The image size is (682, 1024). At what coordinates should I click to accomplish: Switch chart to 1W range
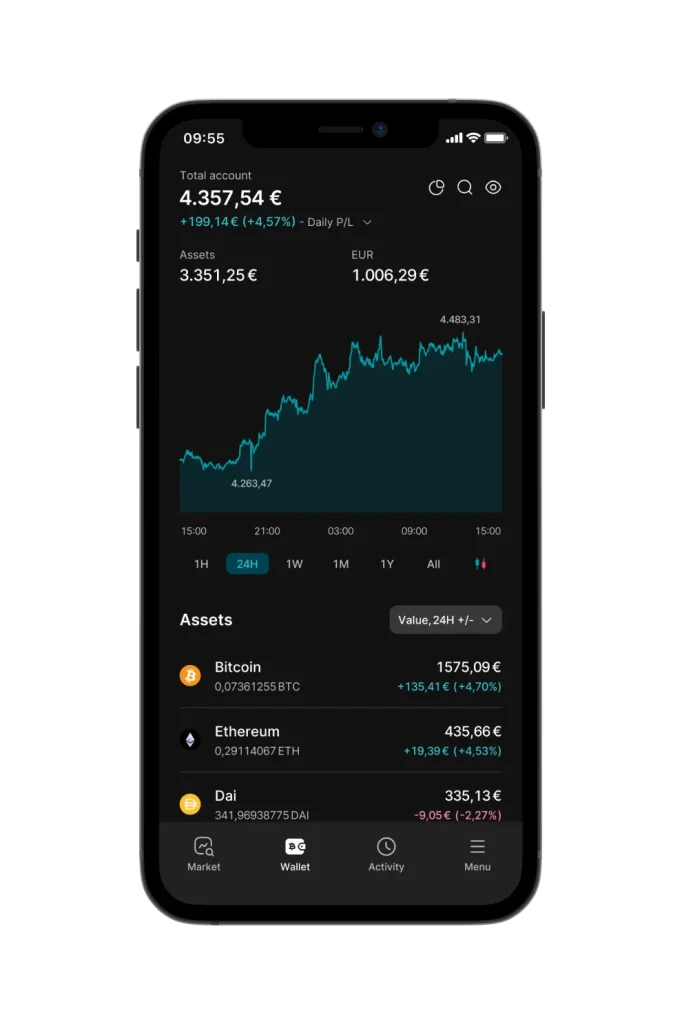click(x=294, y=564)
